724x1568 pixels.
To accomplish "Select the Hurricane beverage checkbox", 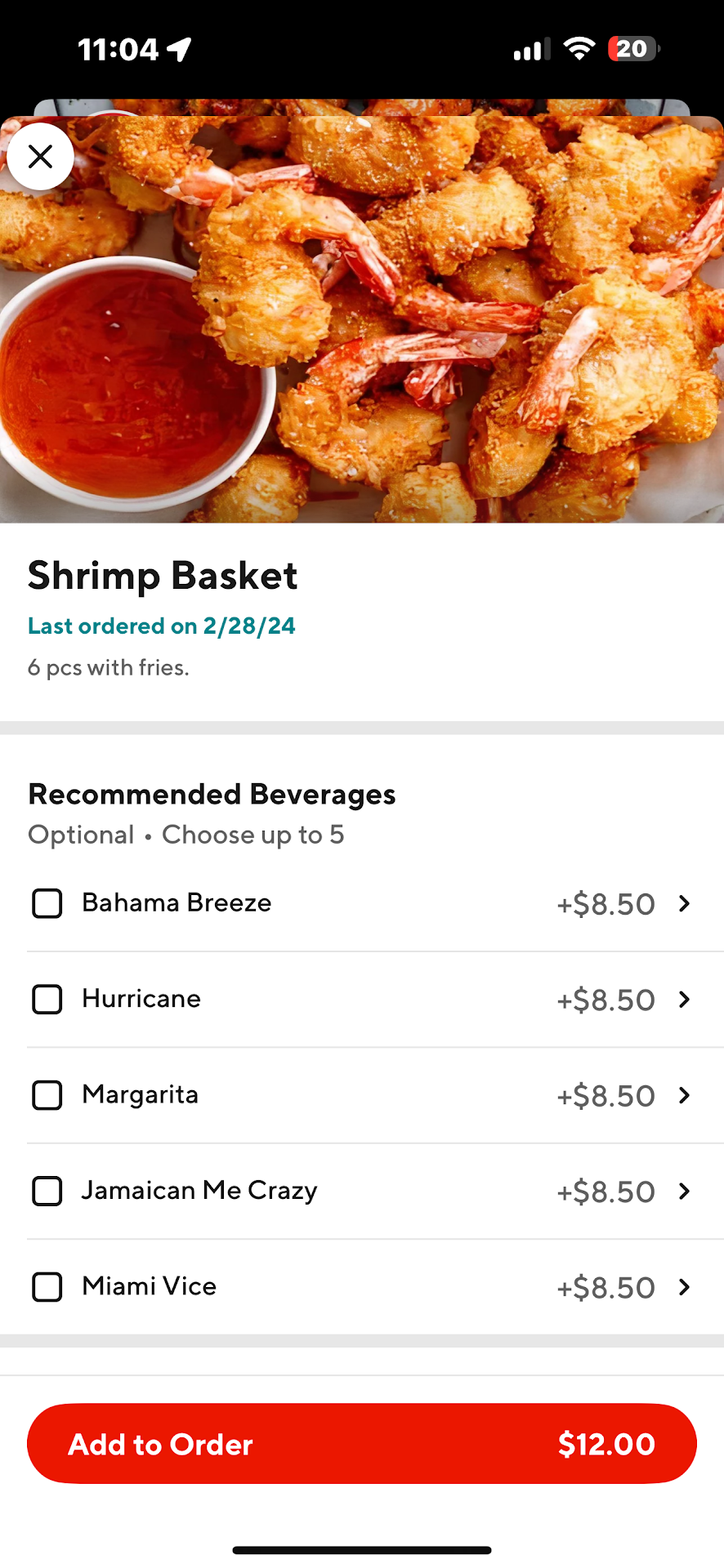I will (x=47, y=999).
